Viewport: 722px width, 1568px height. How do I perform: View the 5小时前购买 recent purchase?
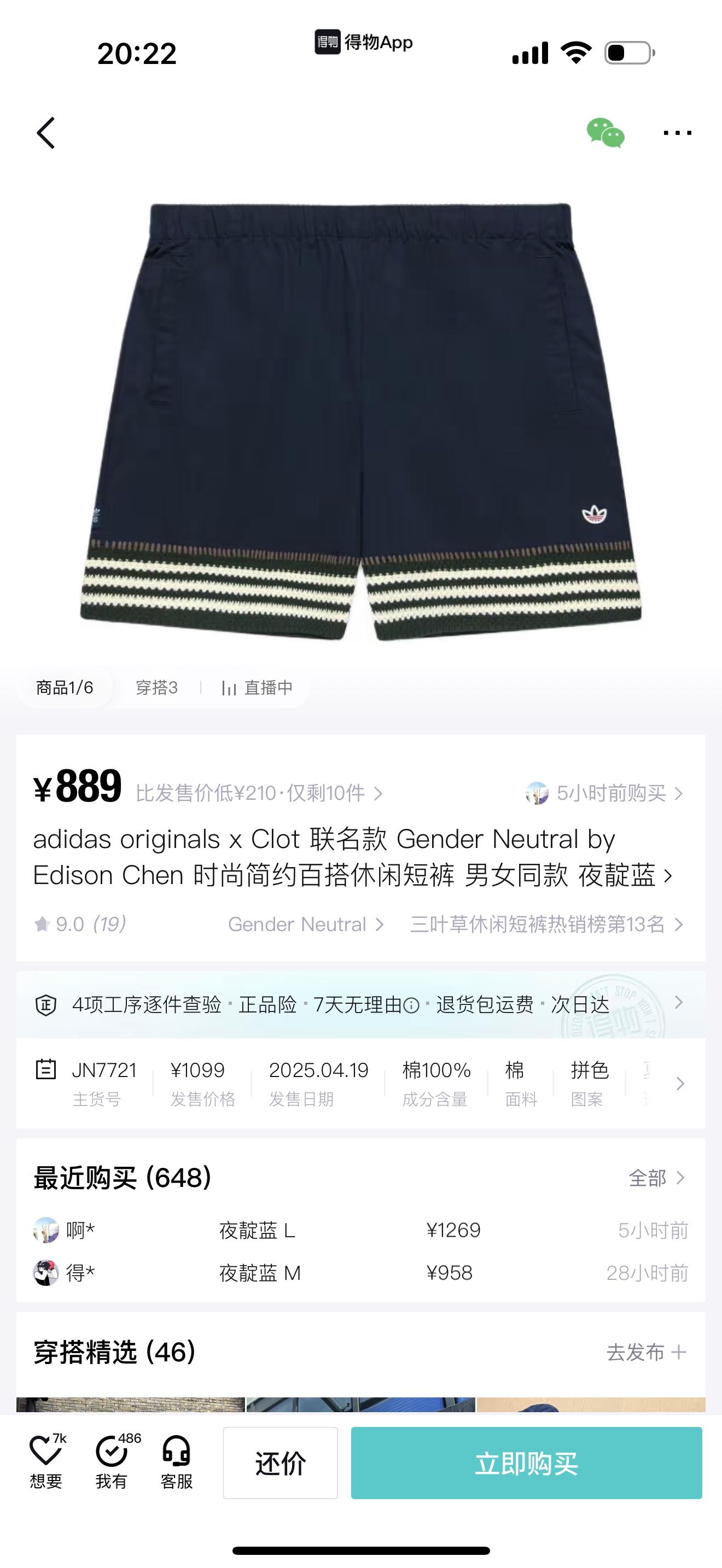click(605, 793)
